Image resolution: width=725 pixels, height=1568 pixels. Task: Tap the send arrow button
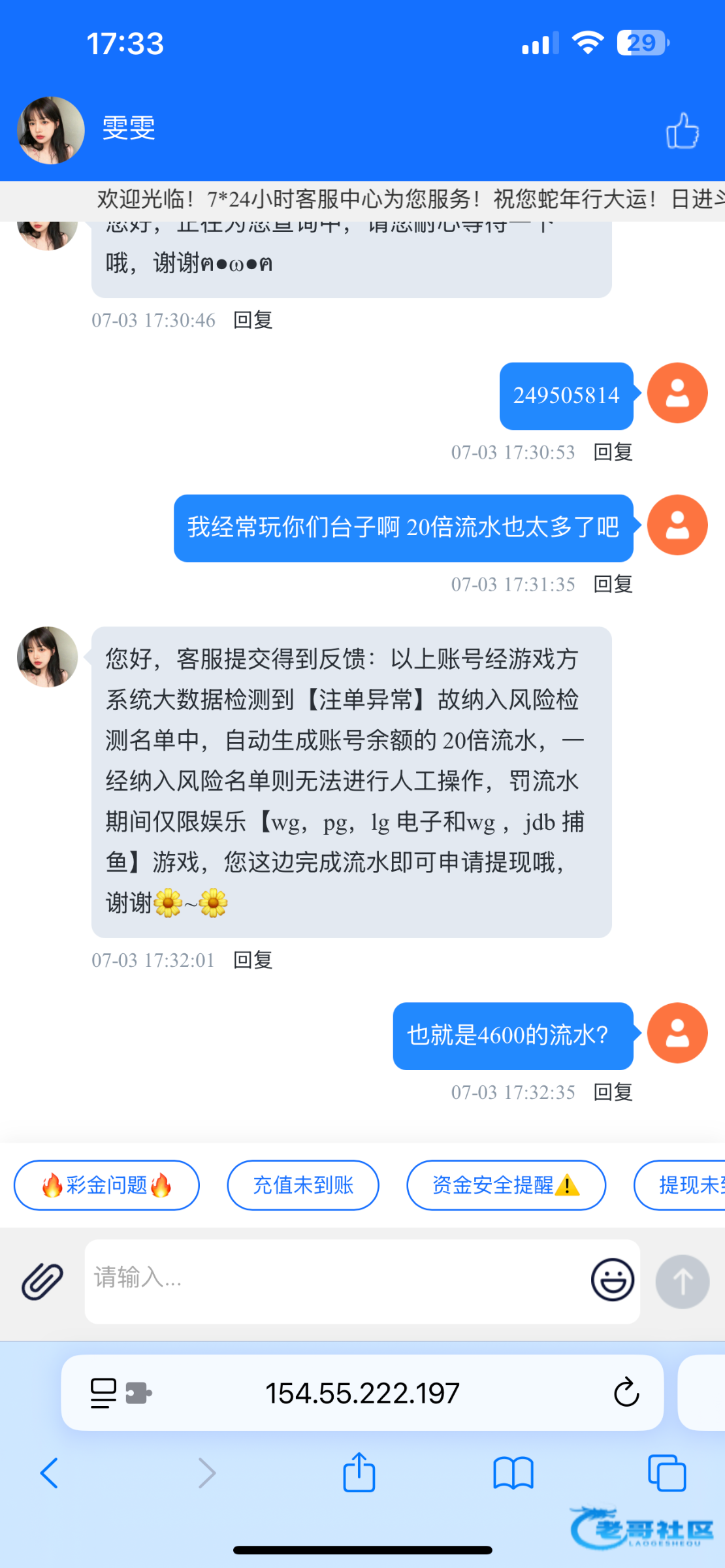pos(682,1281)
